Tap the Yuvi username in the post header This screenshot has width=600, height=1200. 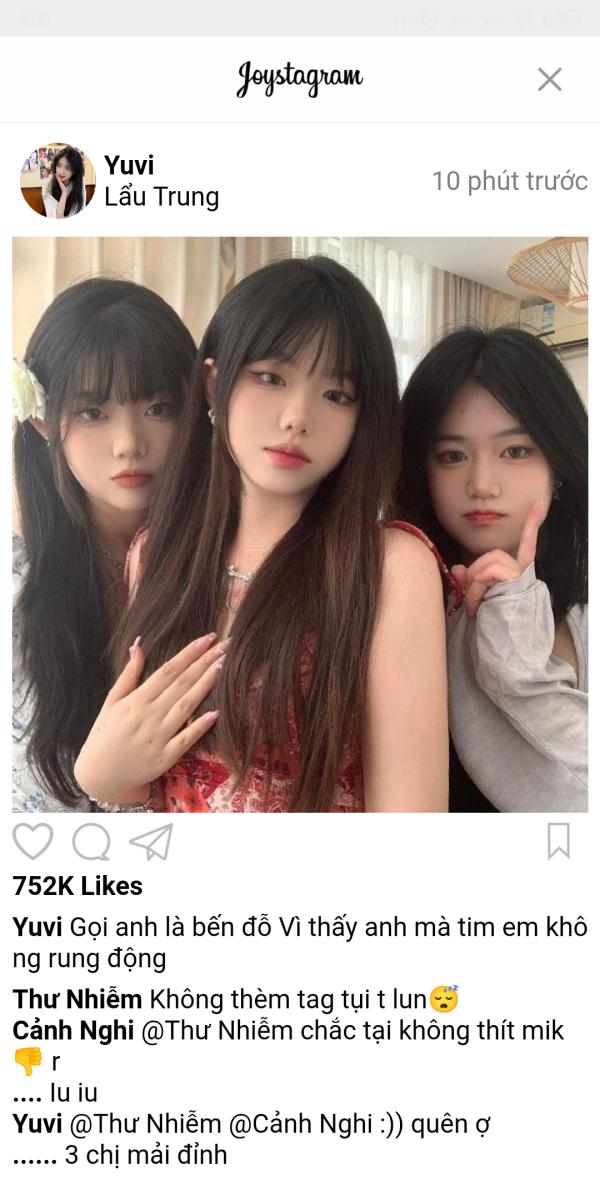click(129, 165)
